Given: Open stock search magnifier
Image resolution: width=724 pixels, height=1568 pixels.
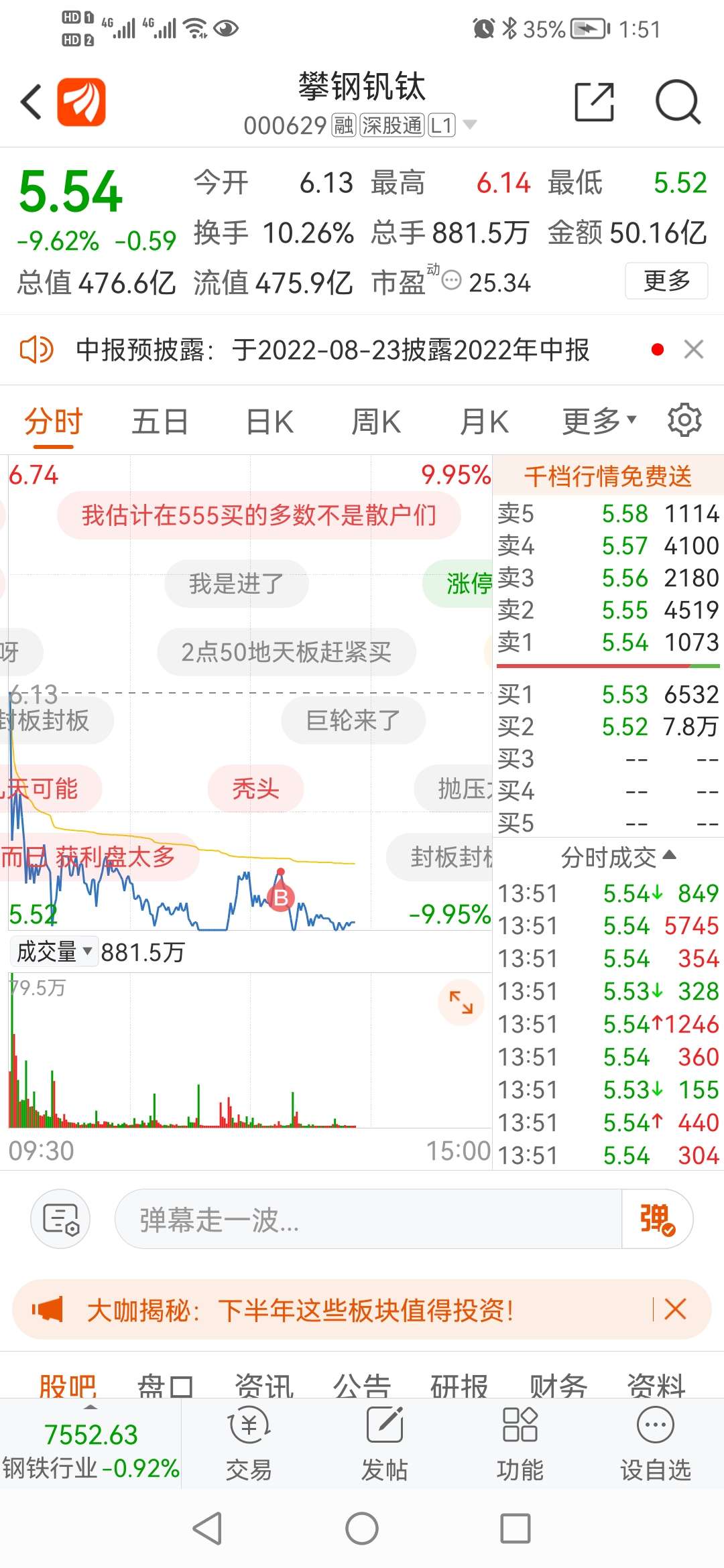Looking at the screenshot, I should (678, 102).
